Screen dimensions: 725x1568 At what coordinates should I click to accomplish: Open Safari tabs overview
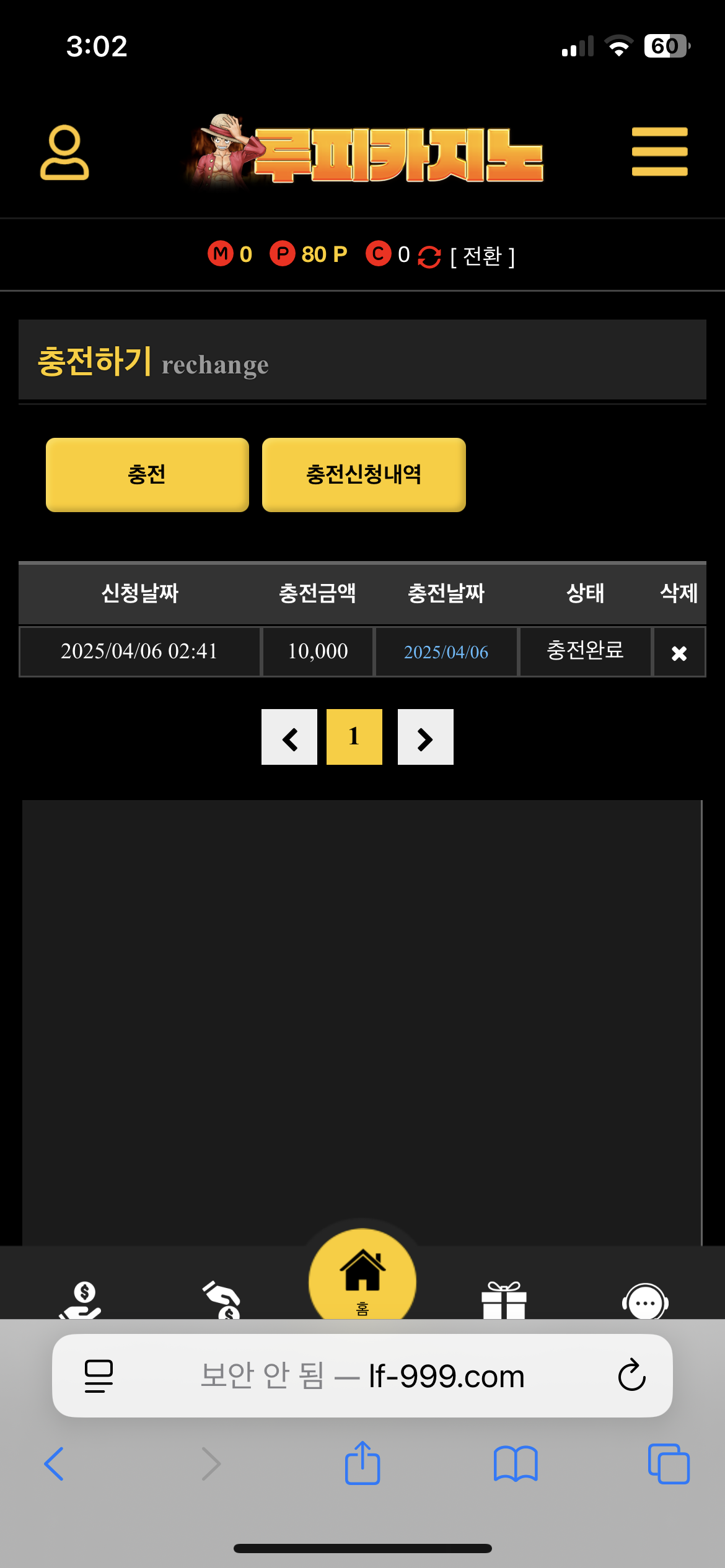click(668, 1464)
